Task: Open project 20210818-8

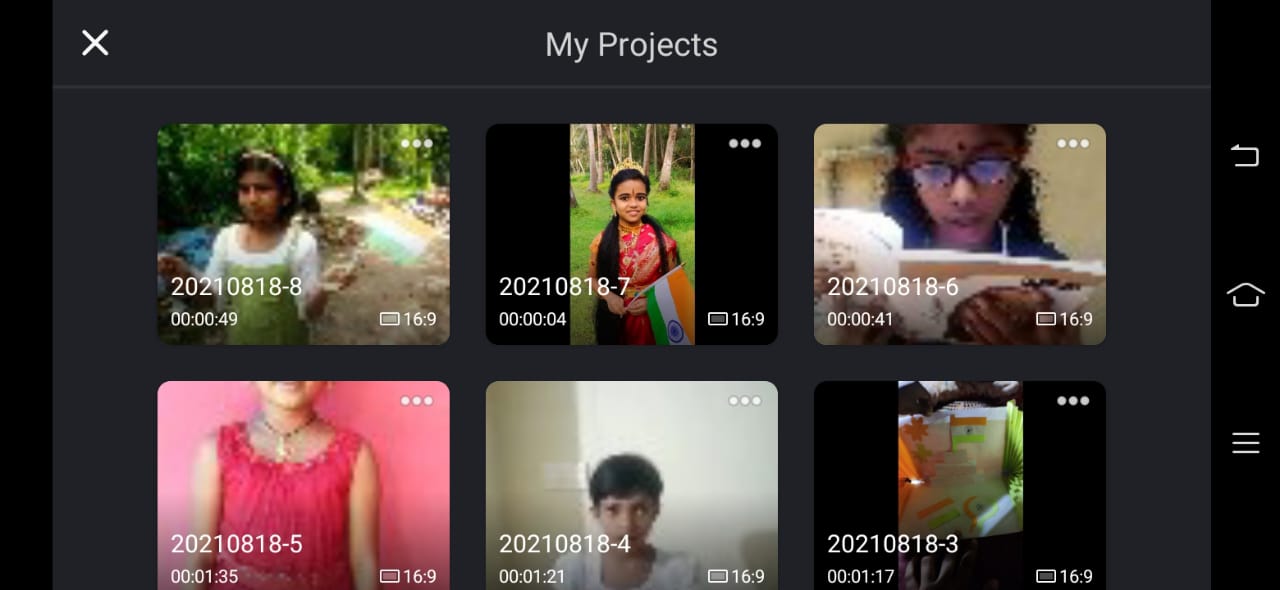Action: [303, 235]
